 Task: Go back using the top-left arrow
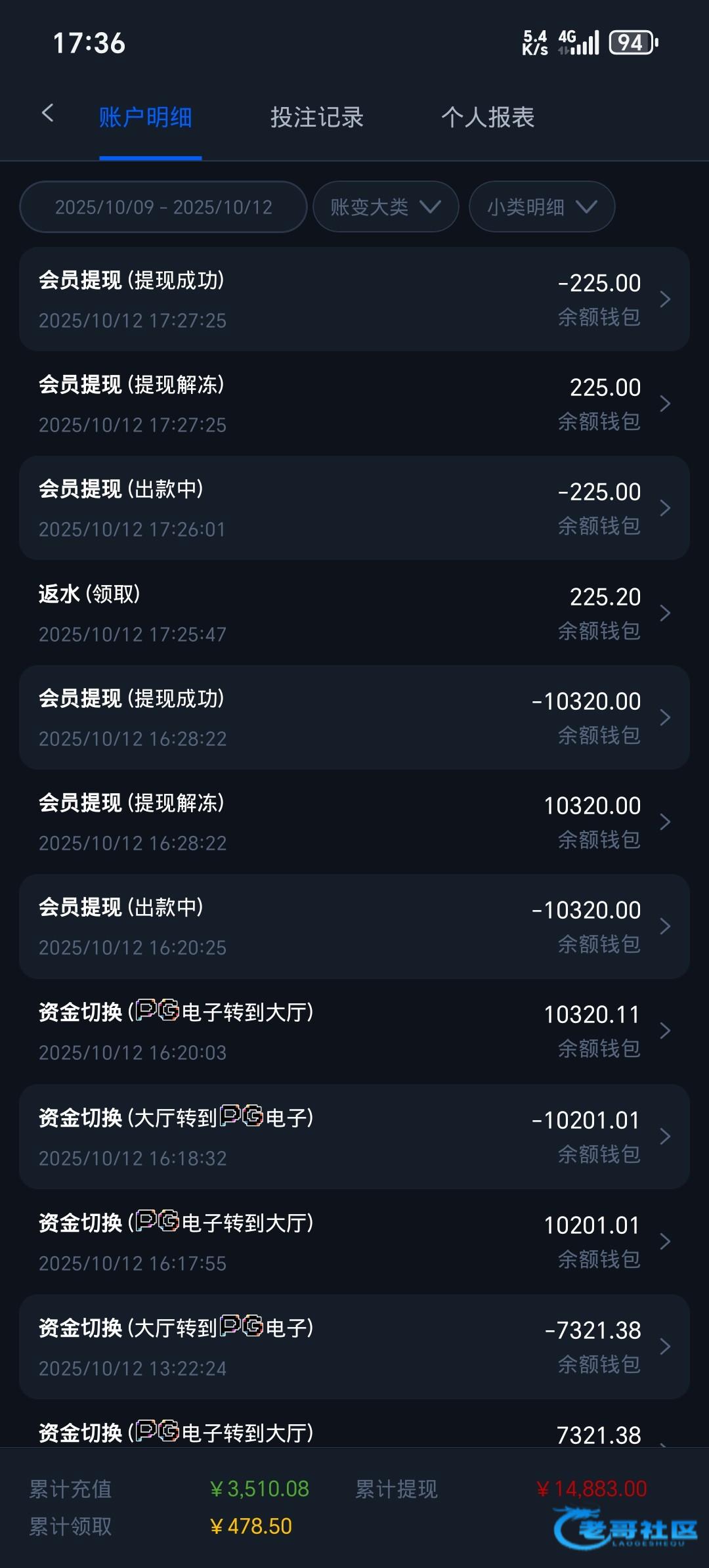tap(47, 114)
